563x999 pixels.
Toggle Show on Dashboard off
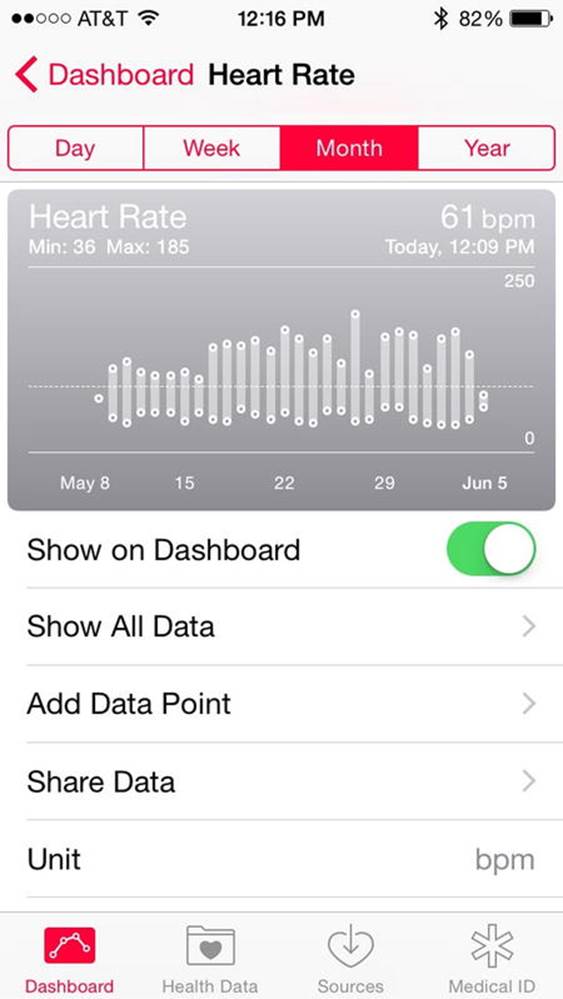(x=491, y=549)
